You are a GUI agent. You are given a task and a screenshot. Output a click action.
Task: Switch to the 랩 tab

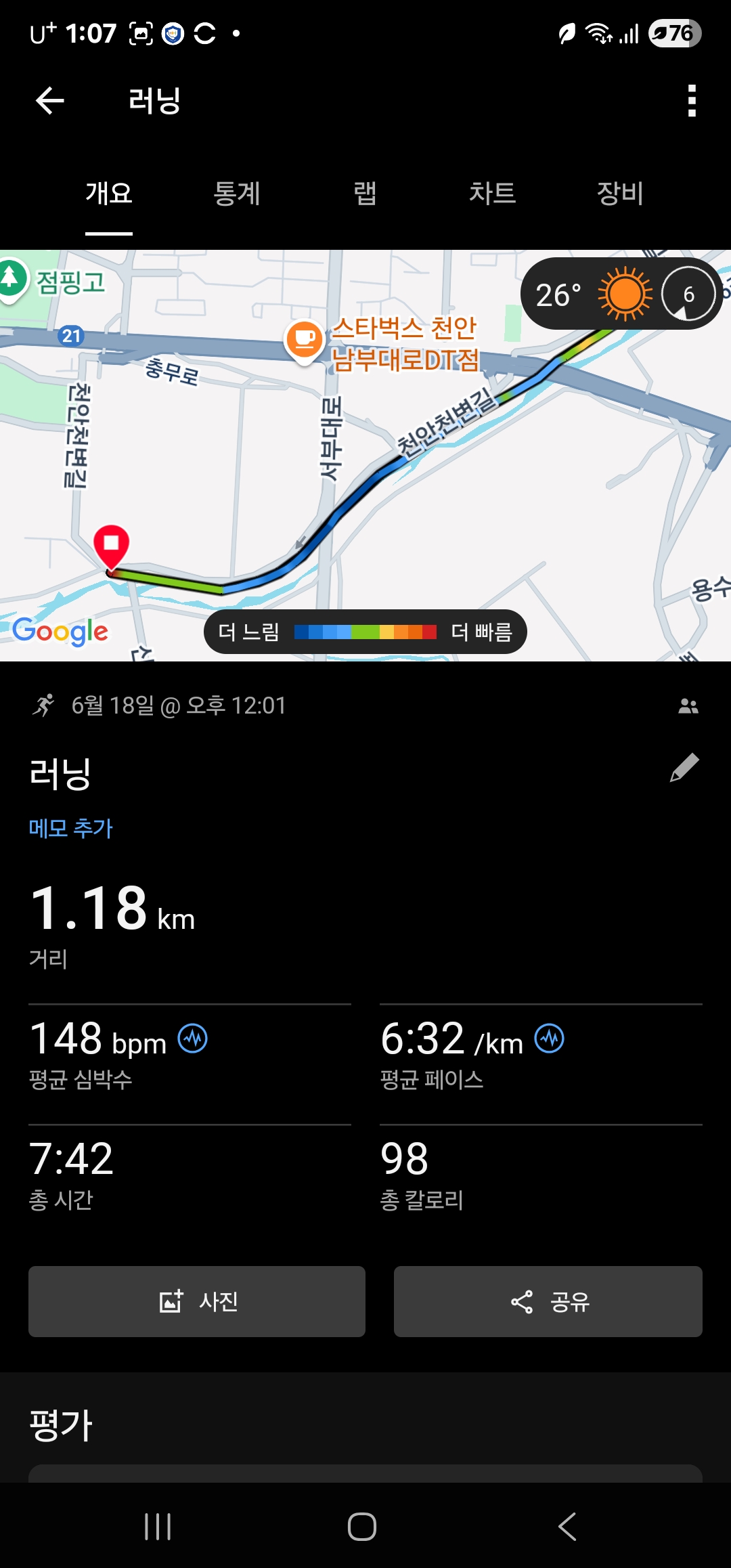coord(365,194)
